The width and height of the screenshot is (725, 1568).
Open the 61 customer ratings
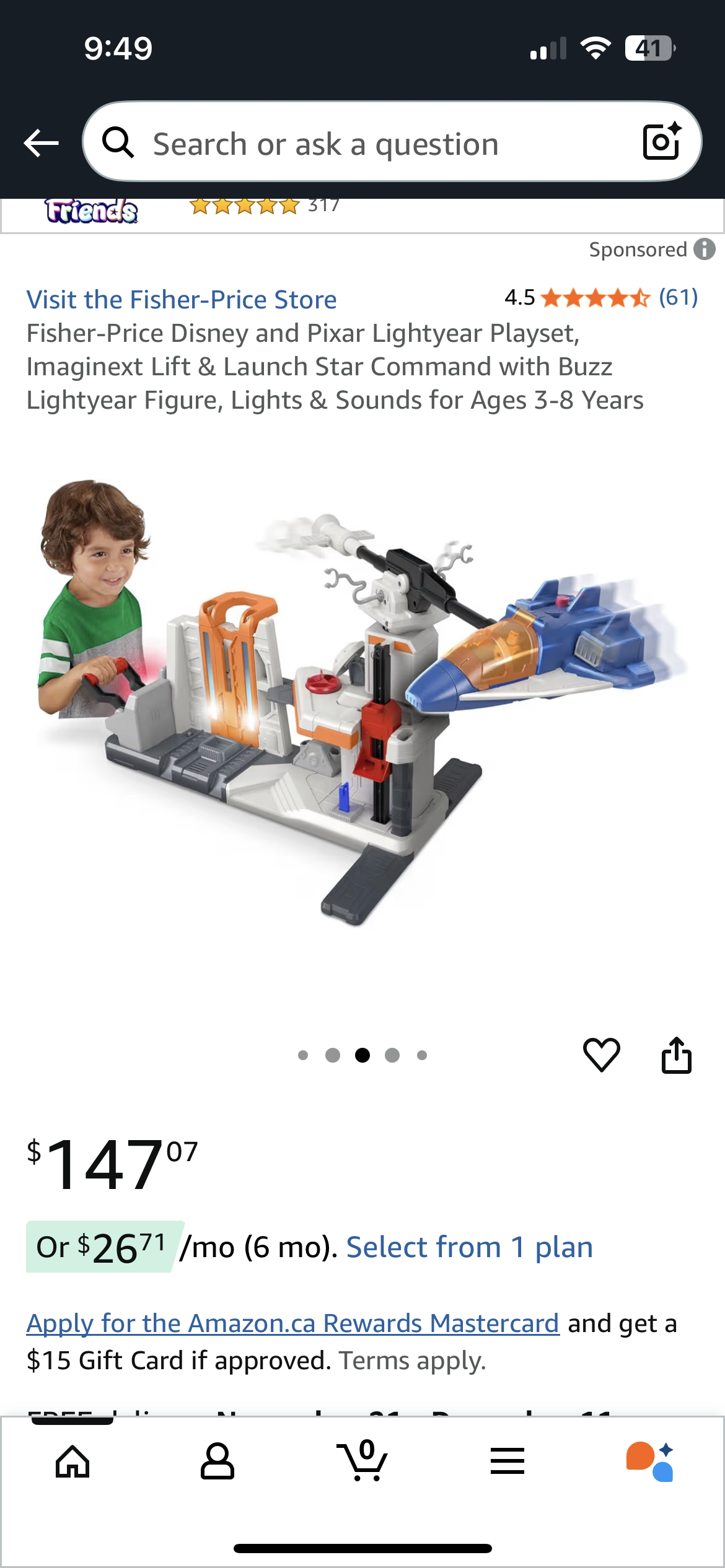click(x=678, y=298)
